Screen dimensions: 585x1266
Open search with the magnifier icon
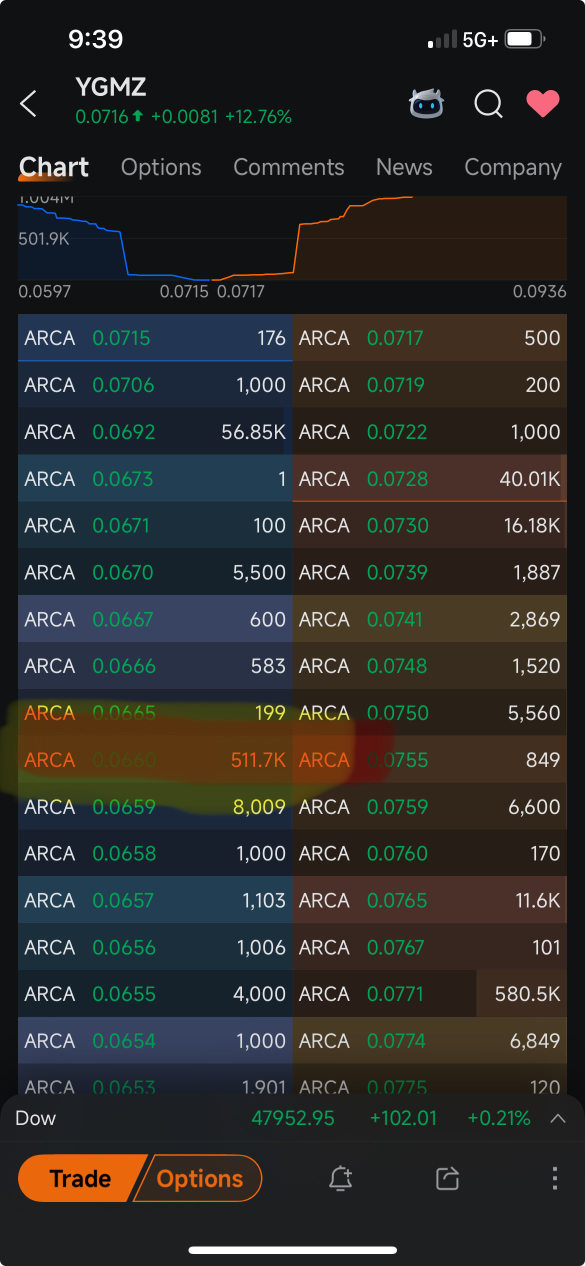[488, 104]
